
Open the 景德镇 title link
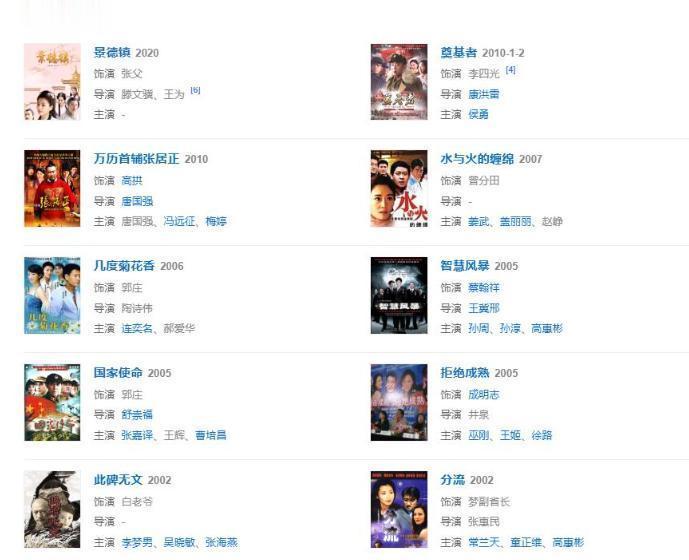click(x=112, y=52)
